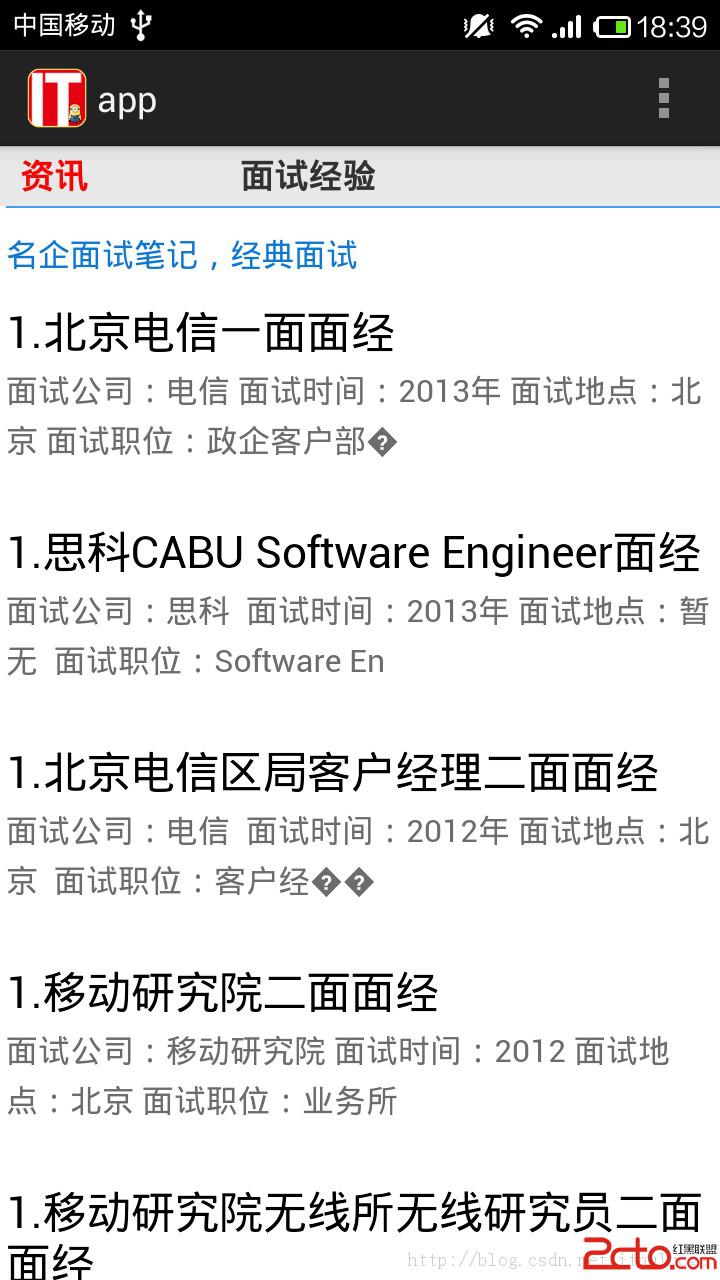Open the overflow menu
The height and width of the screenshot is (1280, 720).
(663, 98)
